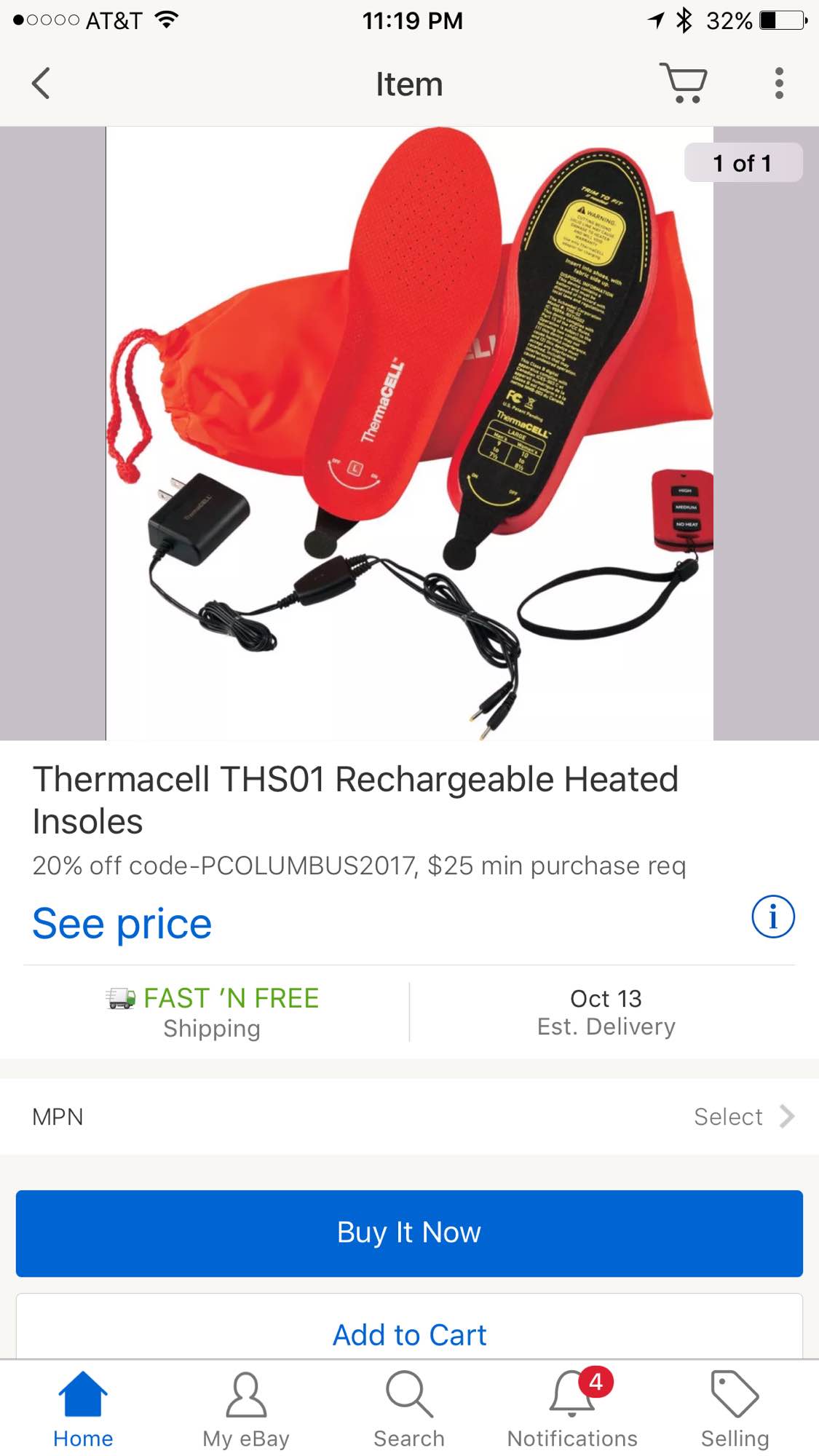Open the price info icon
This screenshot has width=819, height=1456.
(772, 917)
